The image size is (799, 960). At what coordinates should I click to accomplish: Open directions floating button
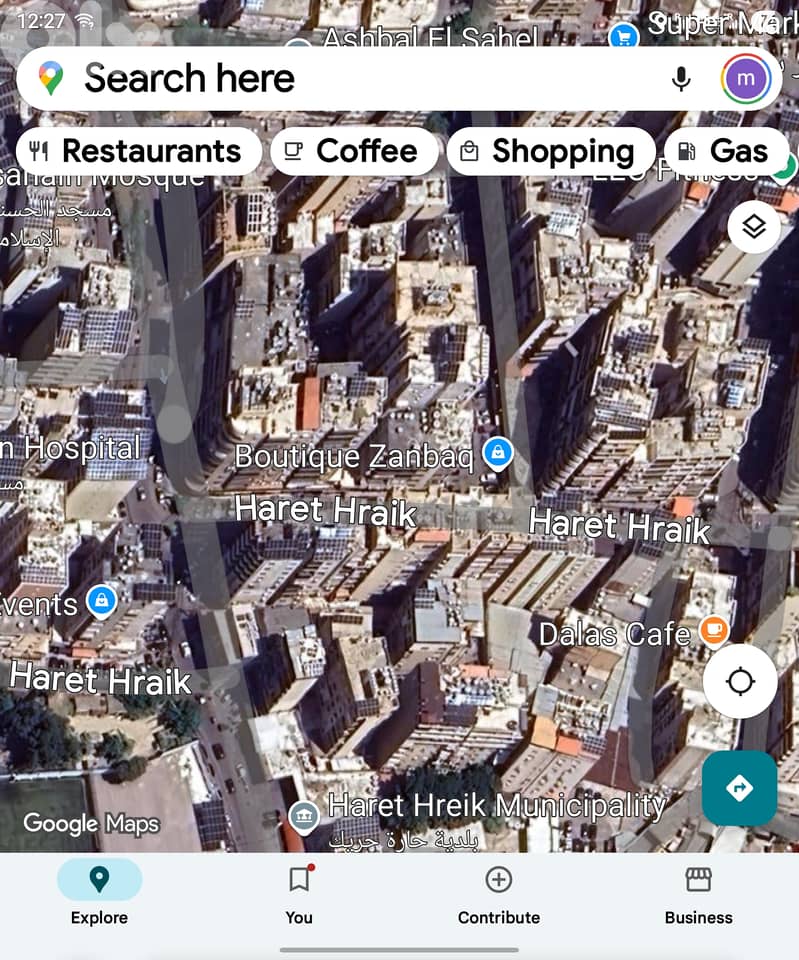click(x=740, y=788)
